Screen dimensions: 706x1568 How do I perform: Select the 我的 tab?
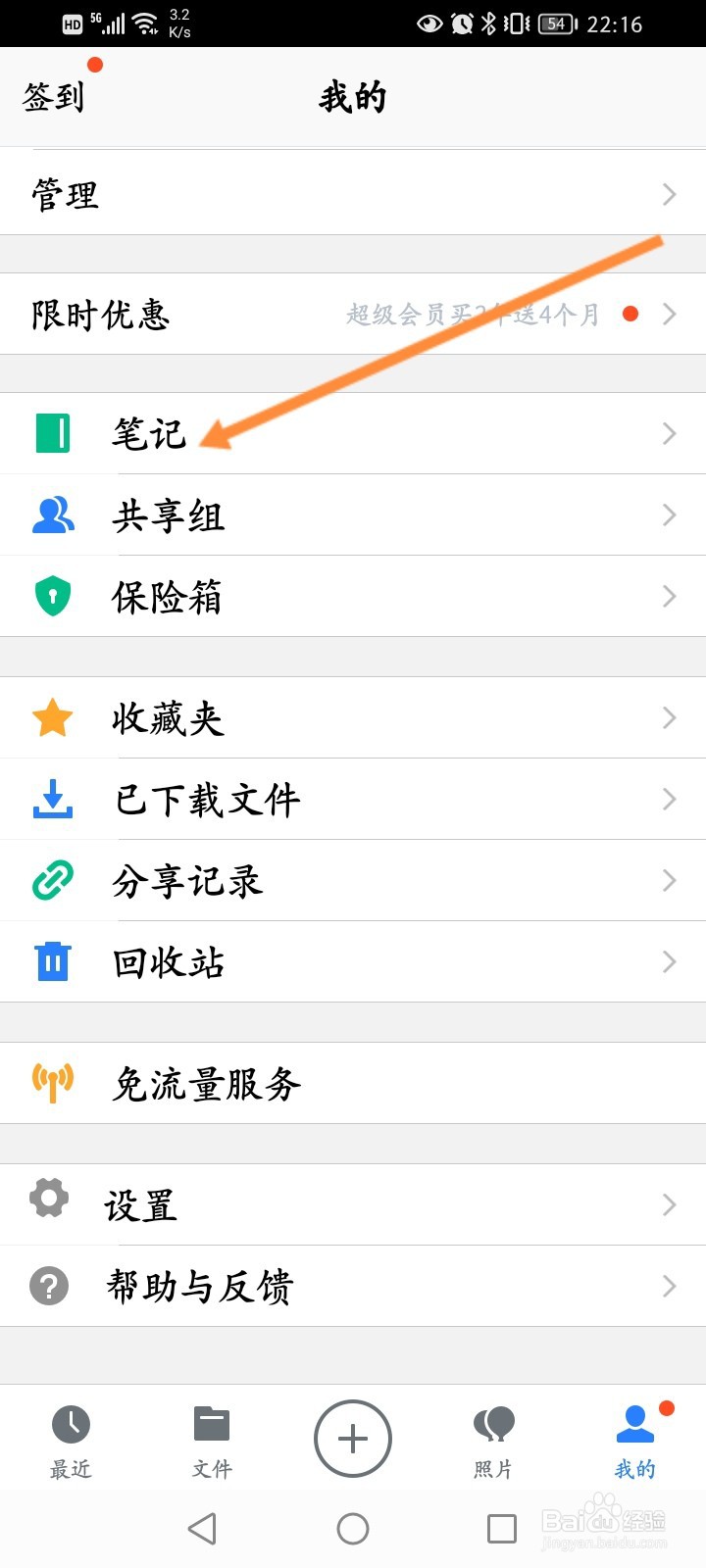[635, 1441]
